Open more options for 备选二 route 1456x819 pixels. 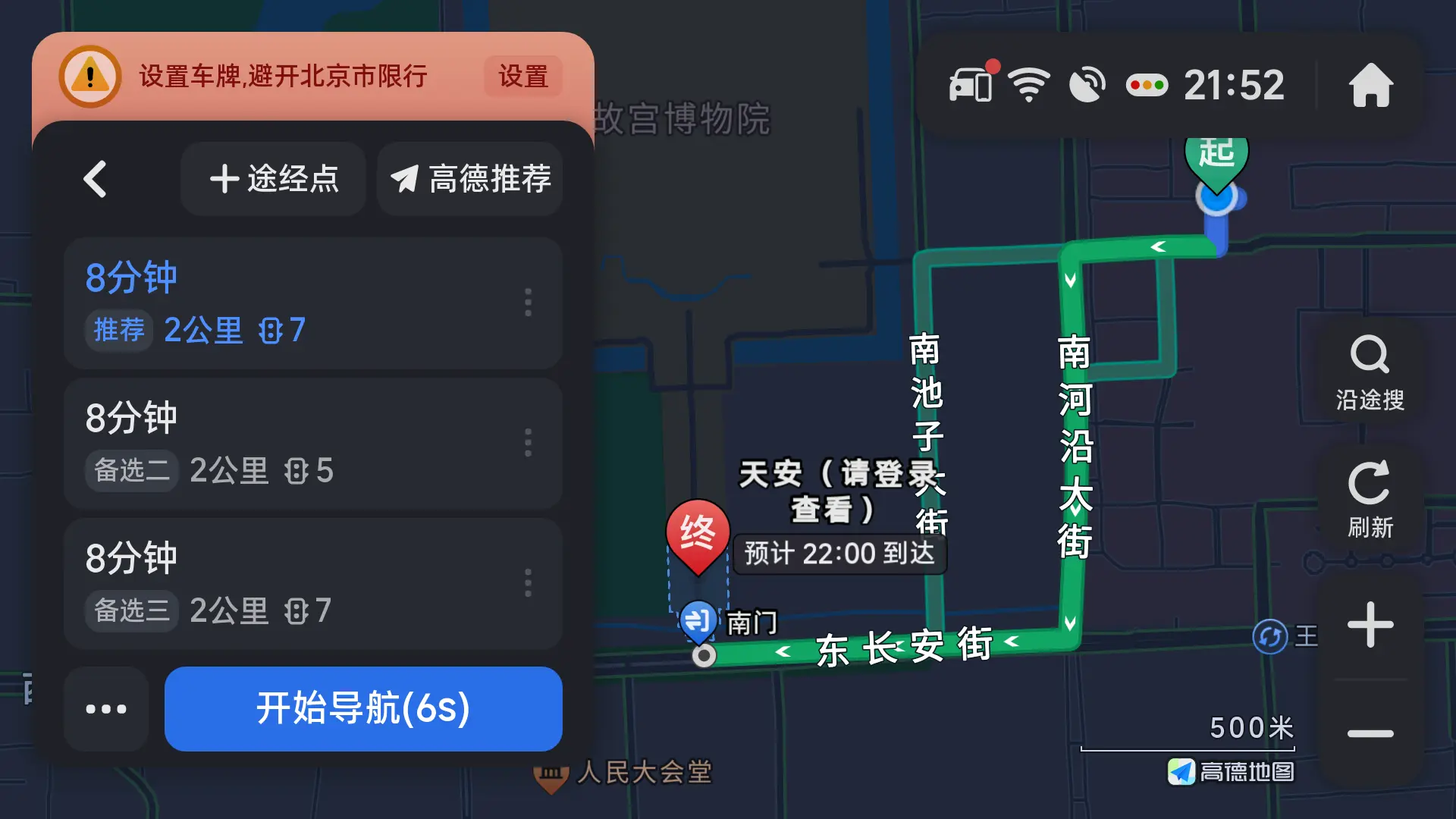(528, 443)
